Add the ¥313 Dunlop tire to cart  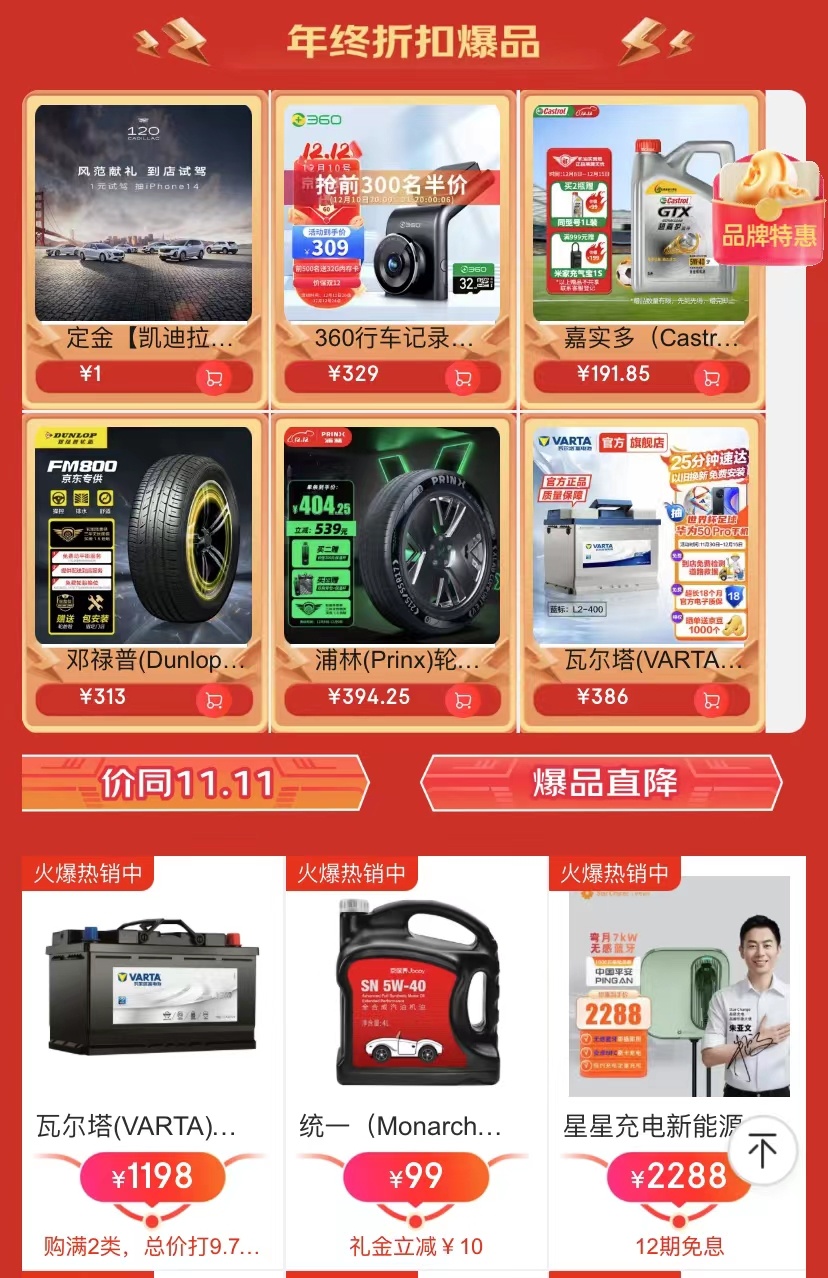tap(214, 701)
